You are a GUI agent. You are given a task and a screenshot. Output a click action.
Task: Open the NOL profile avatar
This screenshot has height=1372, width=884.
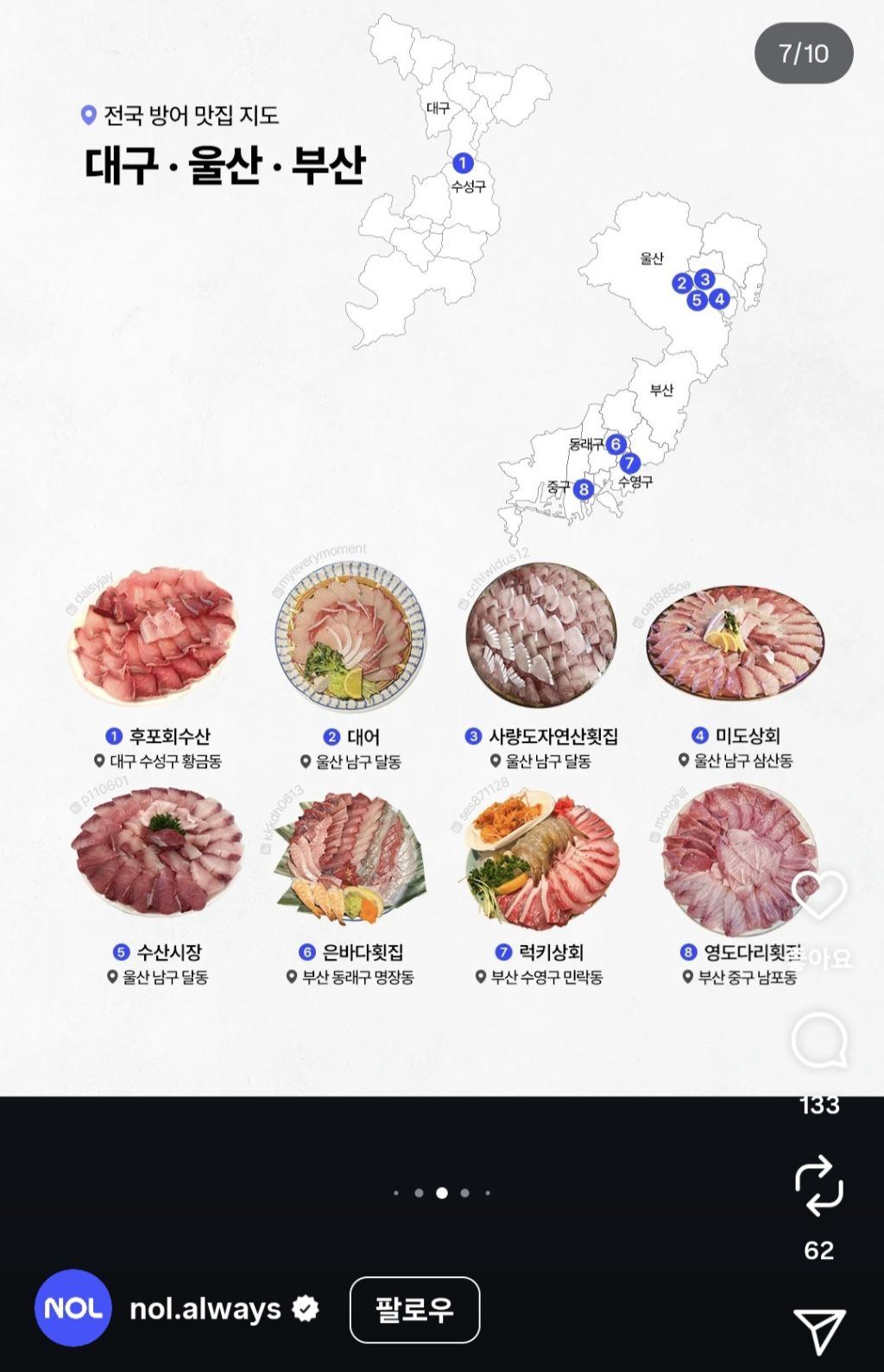[x=73, y=1308]
